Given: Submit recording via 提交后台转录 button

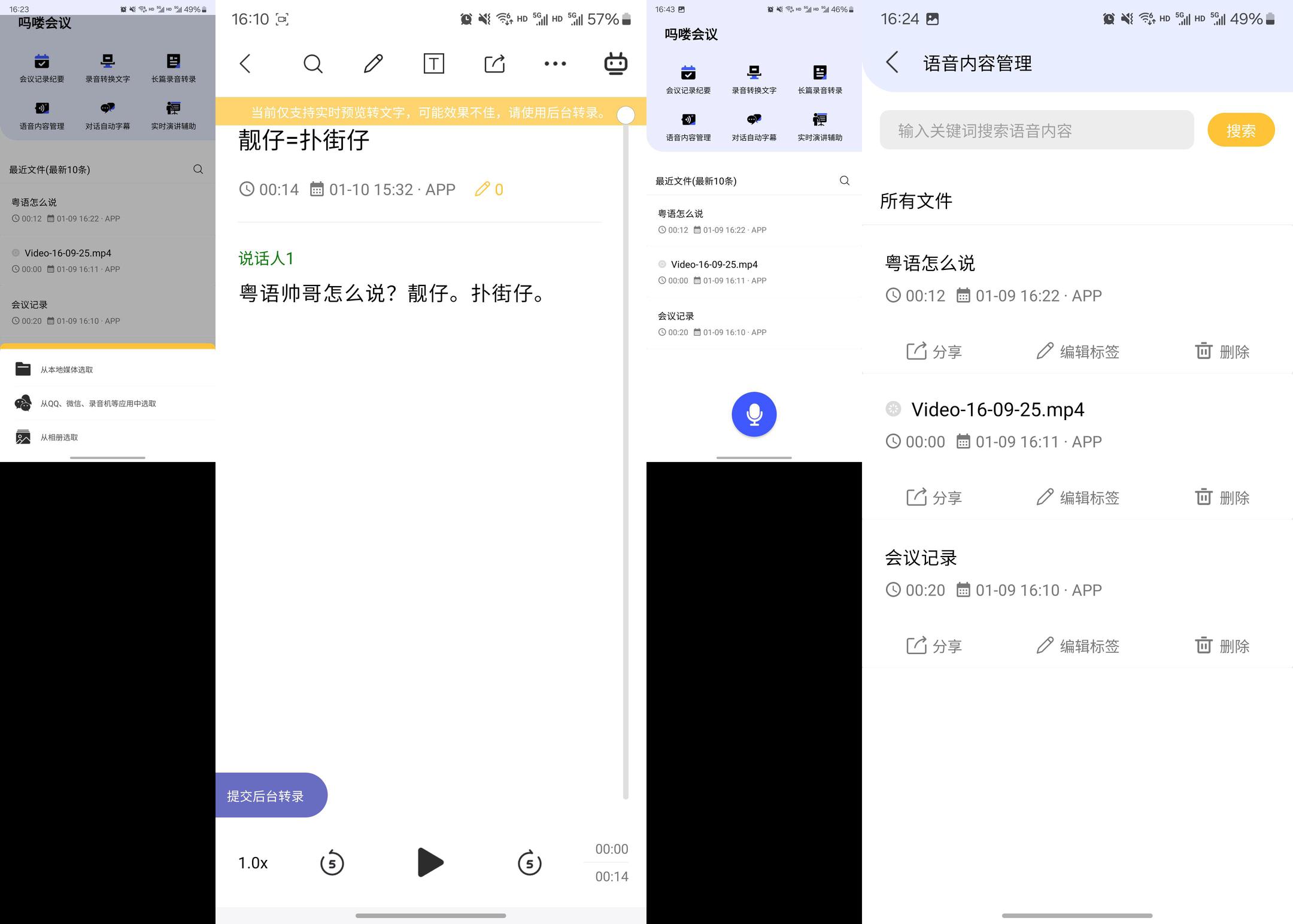Looking at the screenshot, I should click(271, 795).
